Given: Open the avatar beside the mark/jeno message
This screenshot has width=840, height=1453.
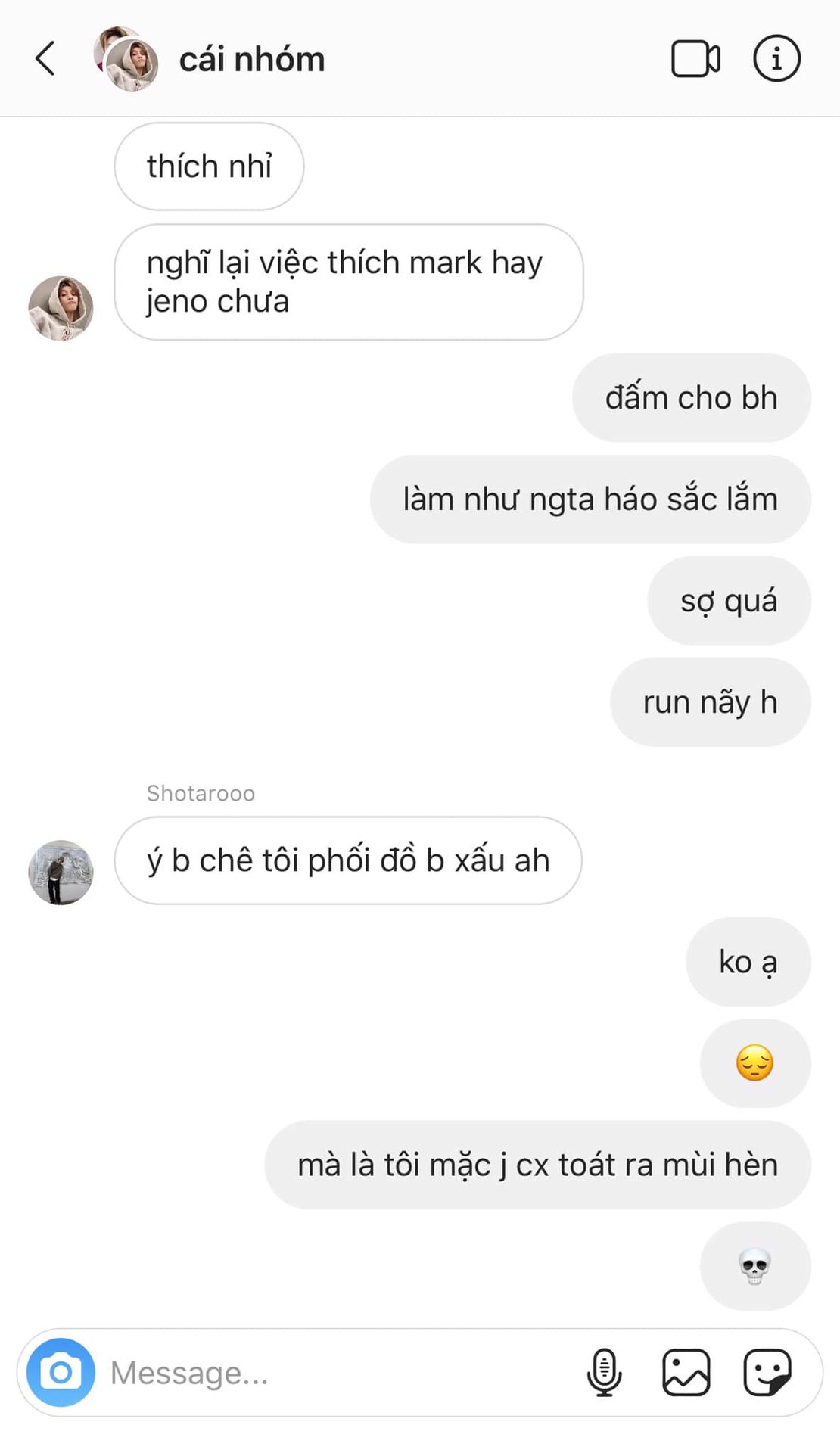Looking at the screenshot, I should pyautogui.click(x=61, y=308).
